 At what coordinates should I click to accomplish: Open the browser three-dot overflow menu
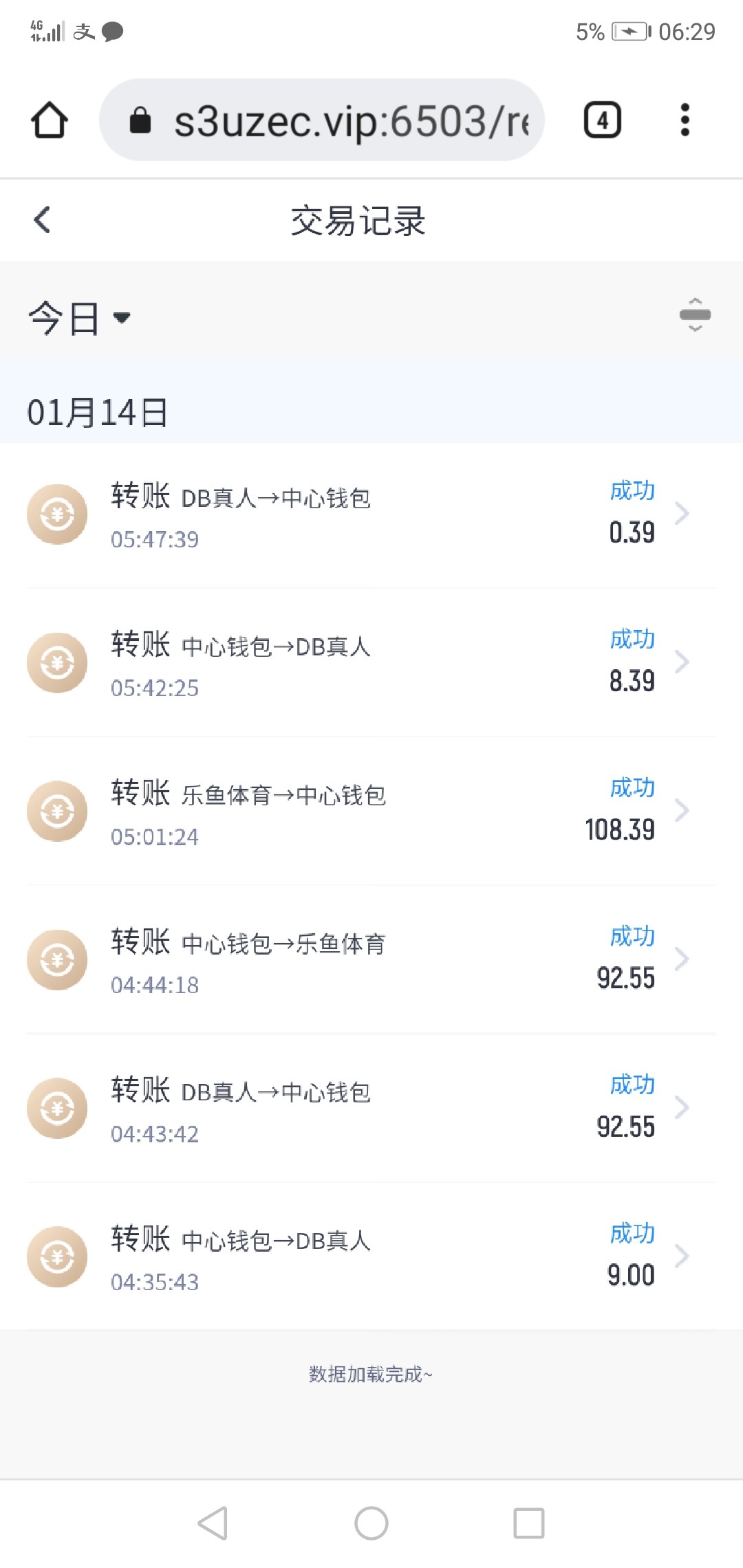click(x=685, y=120)
